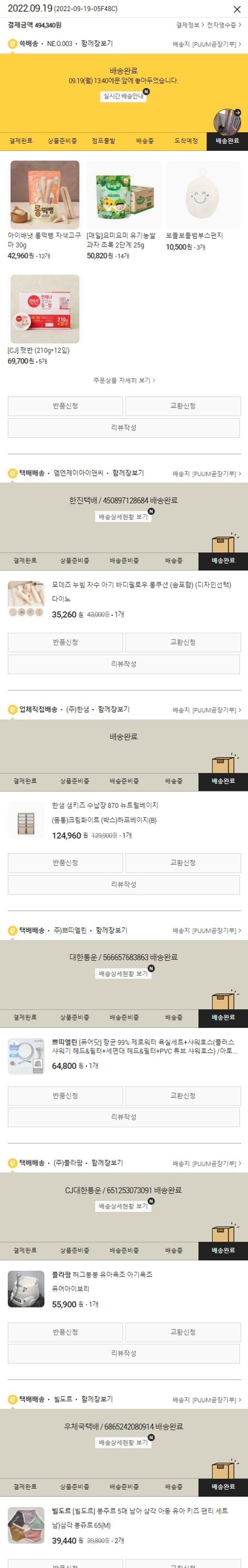Open 요미요미 유기농쌀과자 product
The image size is (248, 1568).
[x=124, y=195]
